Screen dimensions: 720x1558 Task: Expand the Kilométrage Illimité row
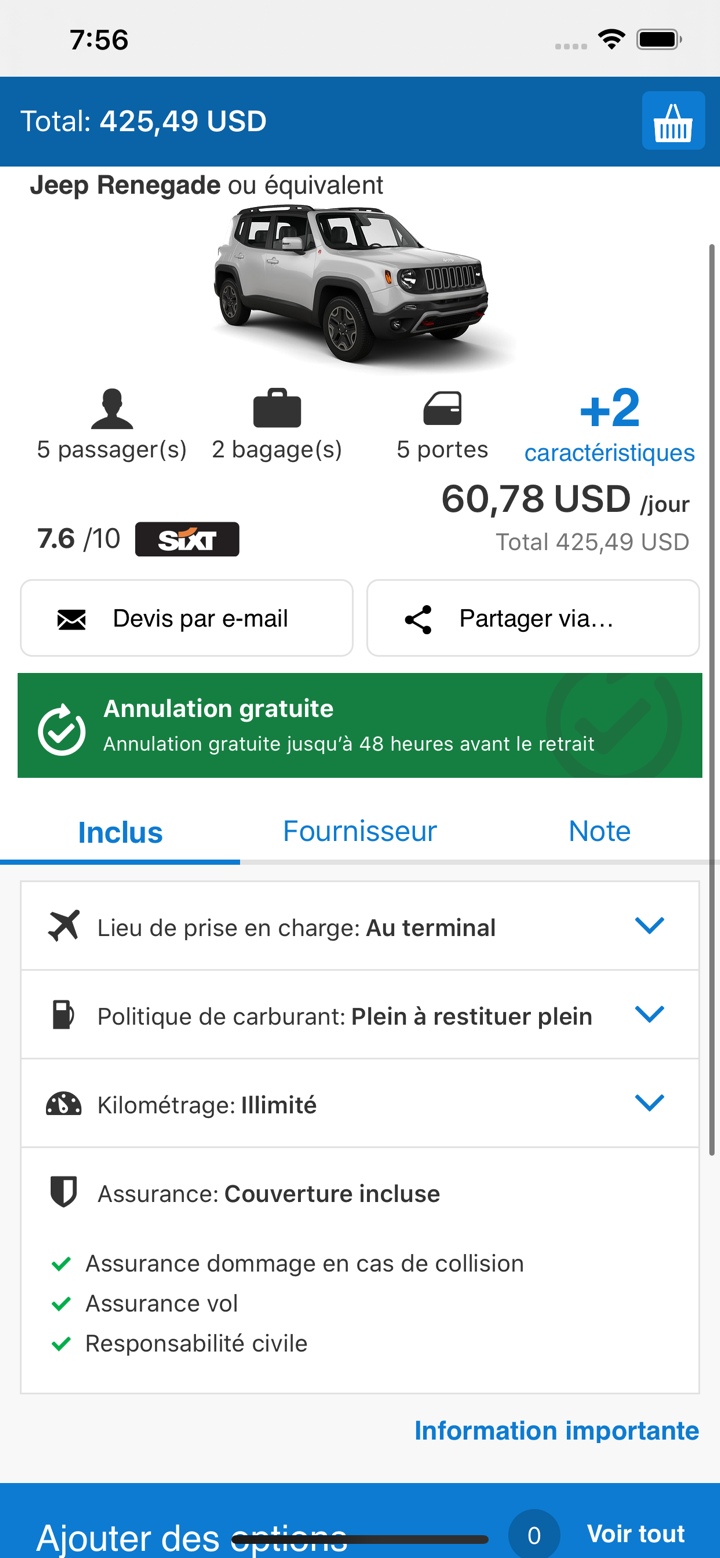649,1103
